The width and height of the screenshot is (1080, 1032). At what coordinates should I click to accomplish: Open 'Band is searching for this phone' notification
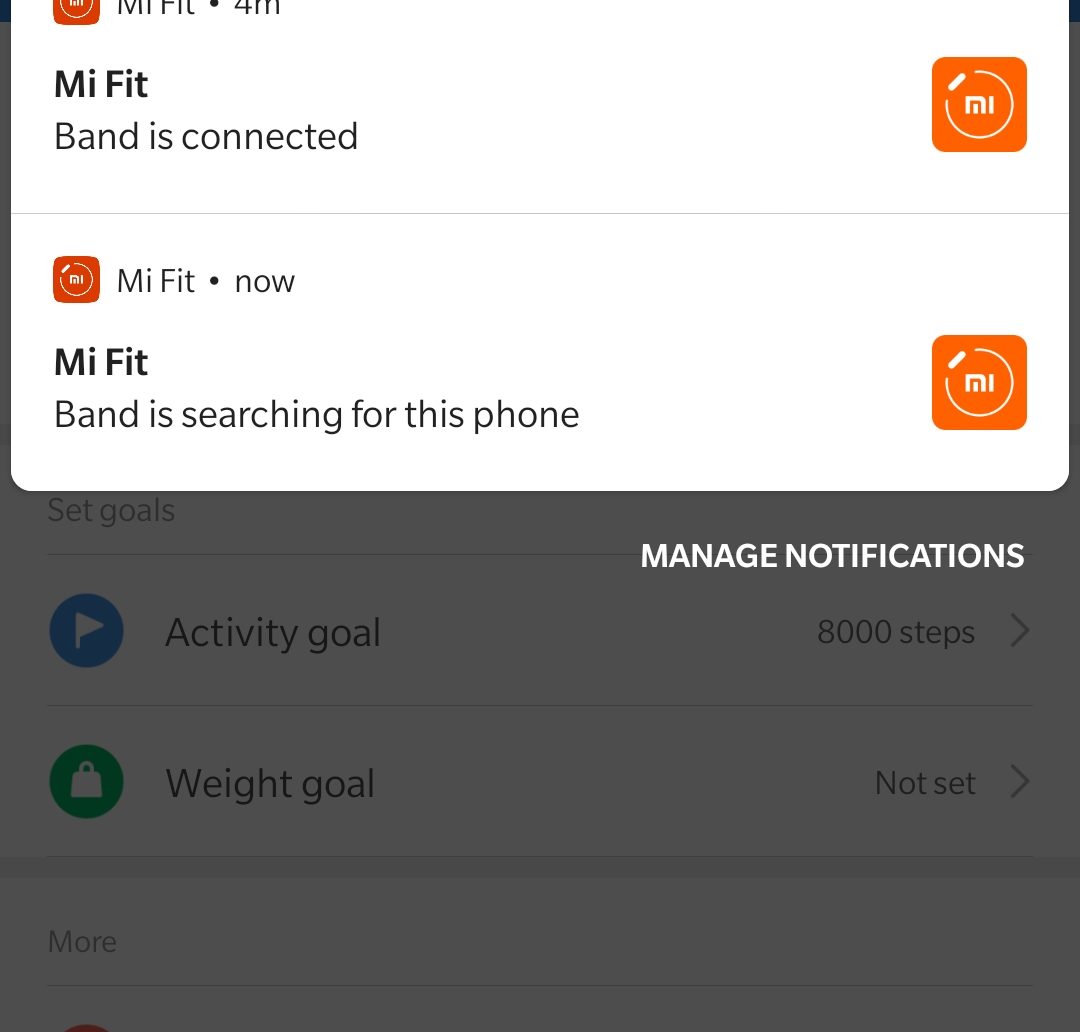316,414
